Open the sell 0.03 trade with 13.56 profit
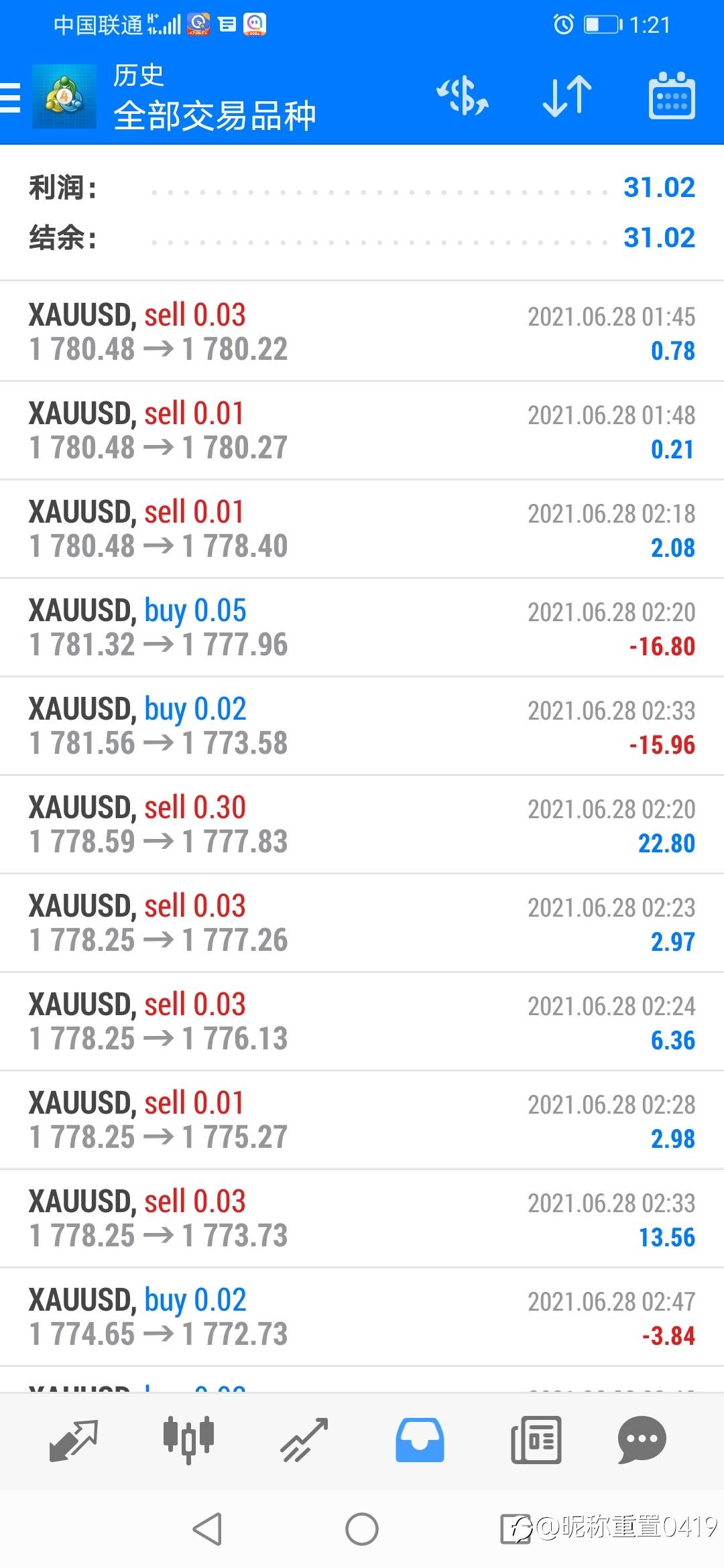This screenshot has width=724, height=1568. point(362,1218)
